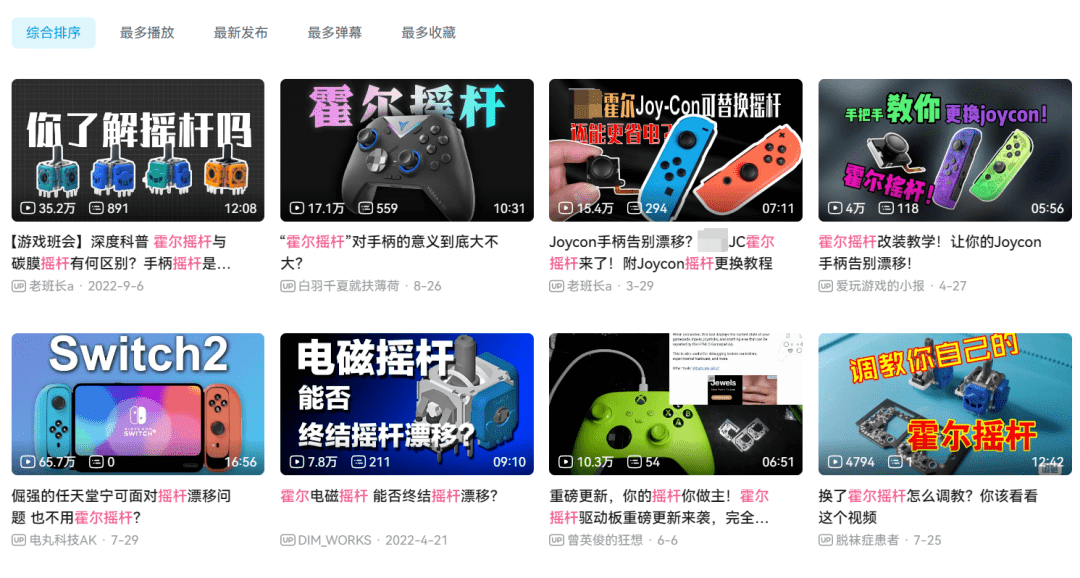The width and height of the screenshot is (1080, 578).
Task: Play the Joy-Con可替换摇杆 video
Action: [x=675, y=150]
